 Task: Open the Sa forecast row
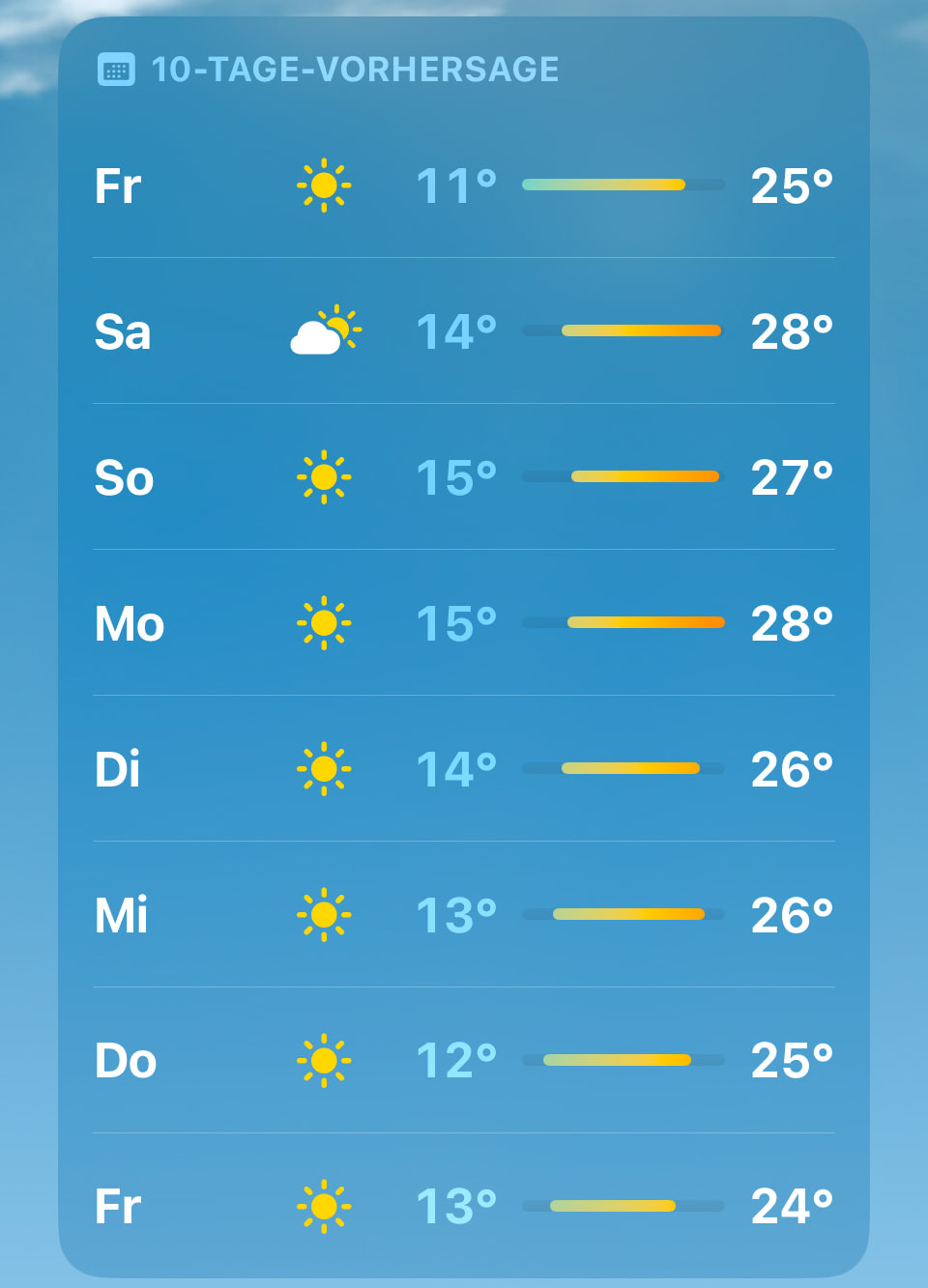pyautogui.click(x=464, y=331)
